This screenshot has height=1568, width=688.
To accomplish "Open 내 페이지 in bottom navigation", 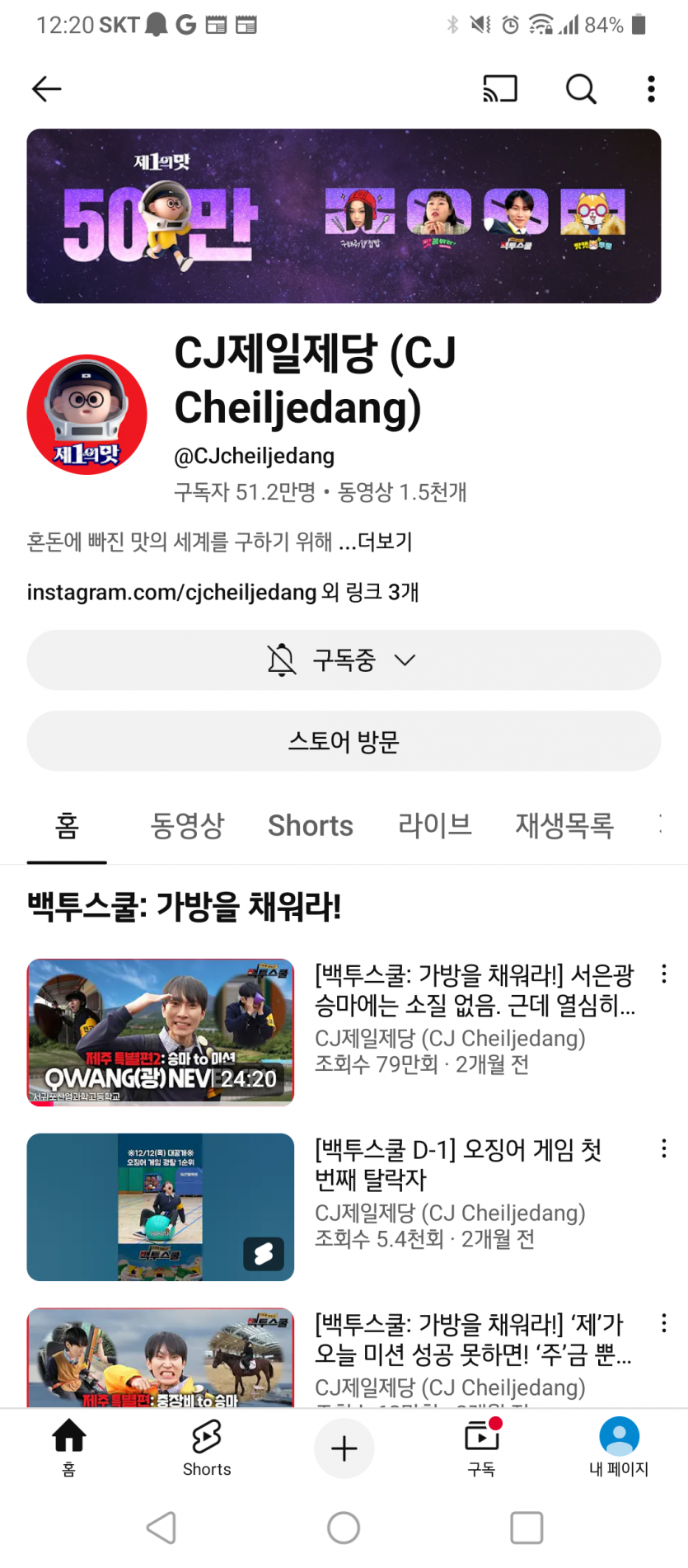I will tap(619, 1448).
